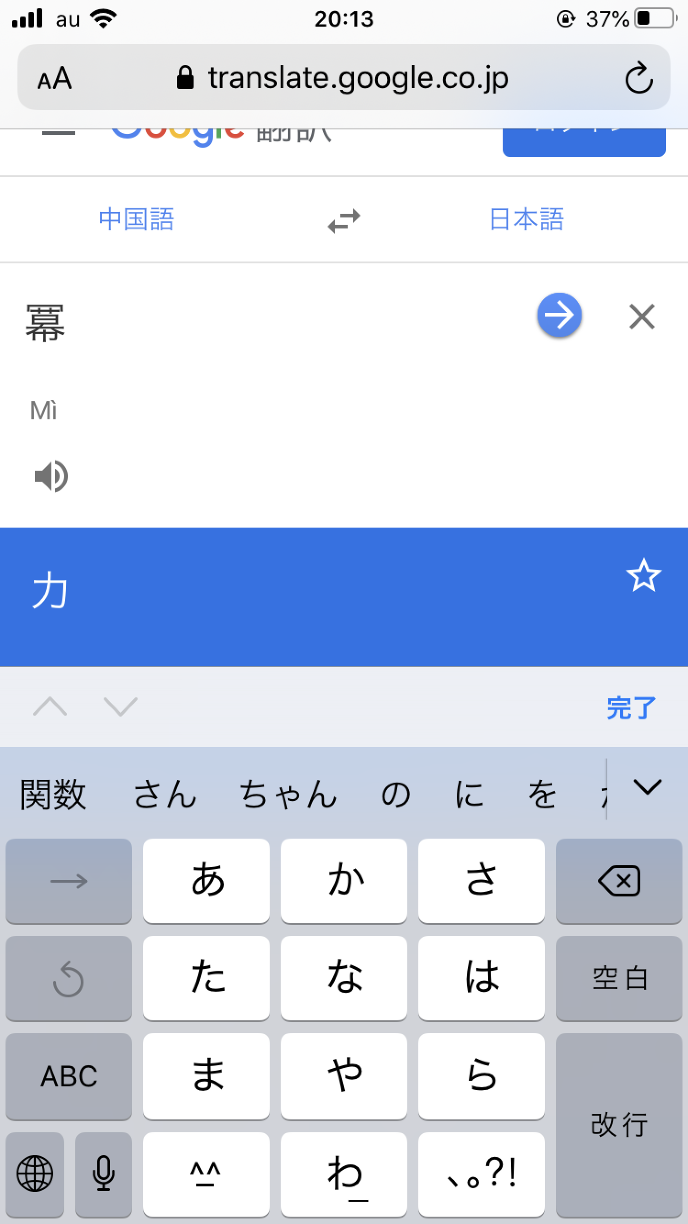Choose the 関数 suggestion
Image resolution: width=688 pixels, height=1224 pixels.
tap(53, 795)
